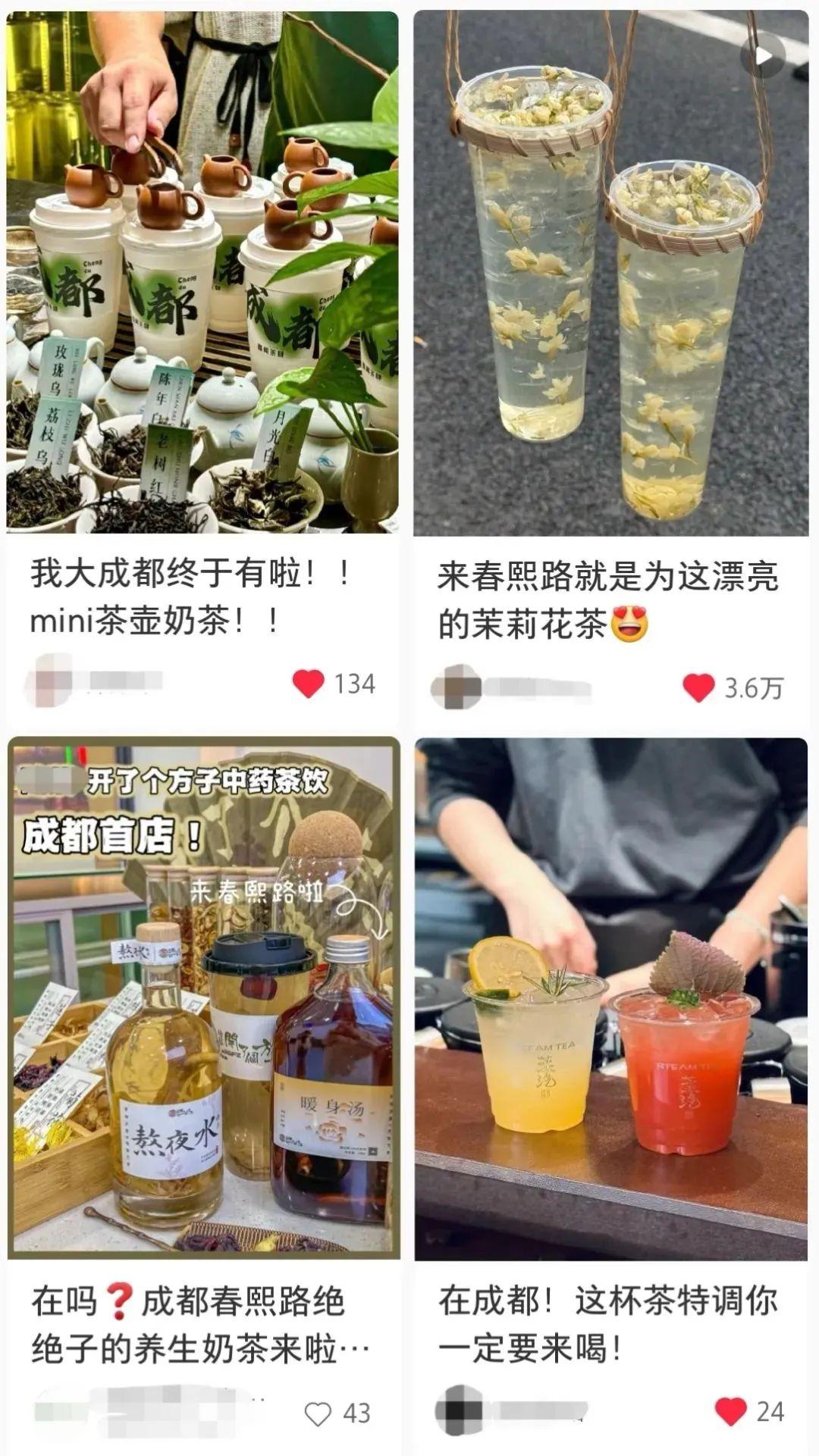Unlike the mini茶壶奶茶 post with 134 likes
The height and width of the screenshot is (1456, 819).
(308, 684)
